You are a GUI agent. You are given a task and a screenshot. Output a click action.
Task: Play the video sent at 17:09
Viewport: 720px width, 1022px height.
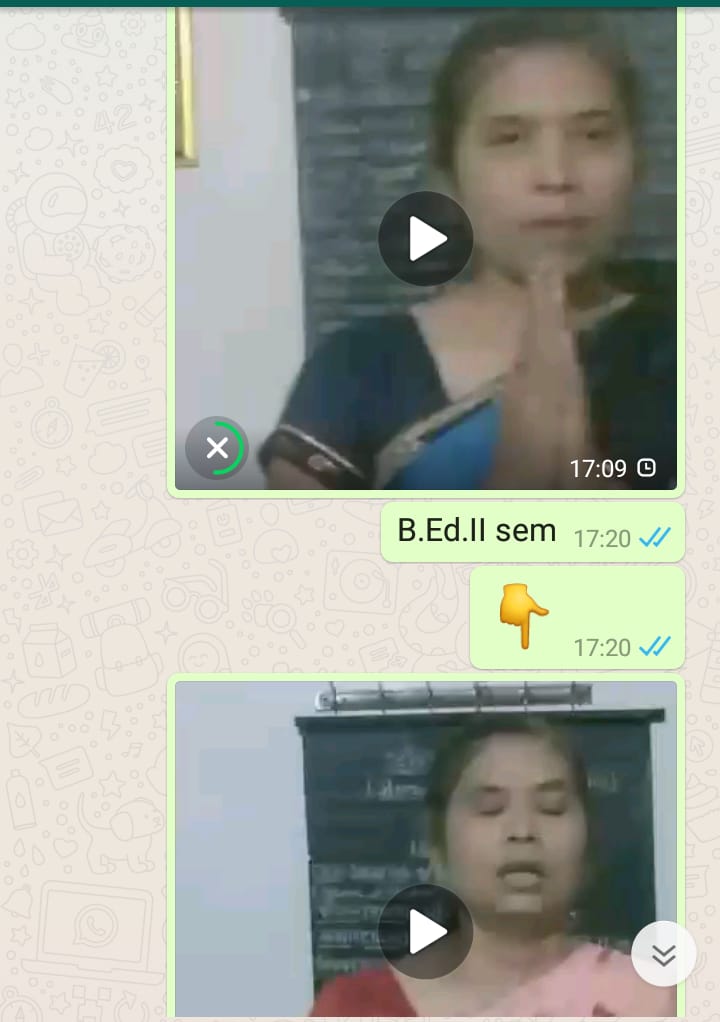426,239
